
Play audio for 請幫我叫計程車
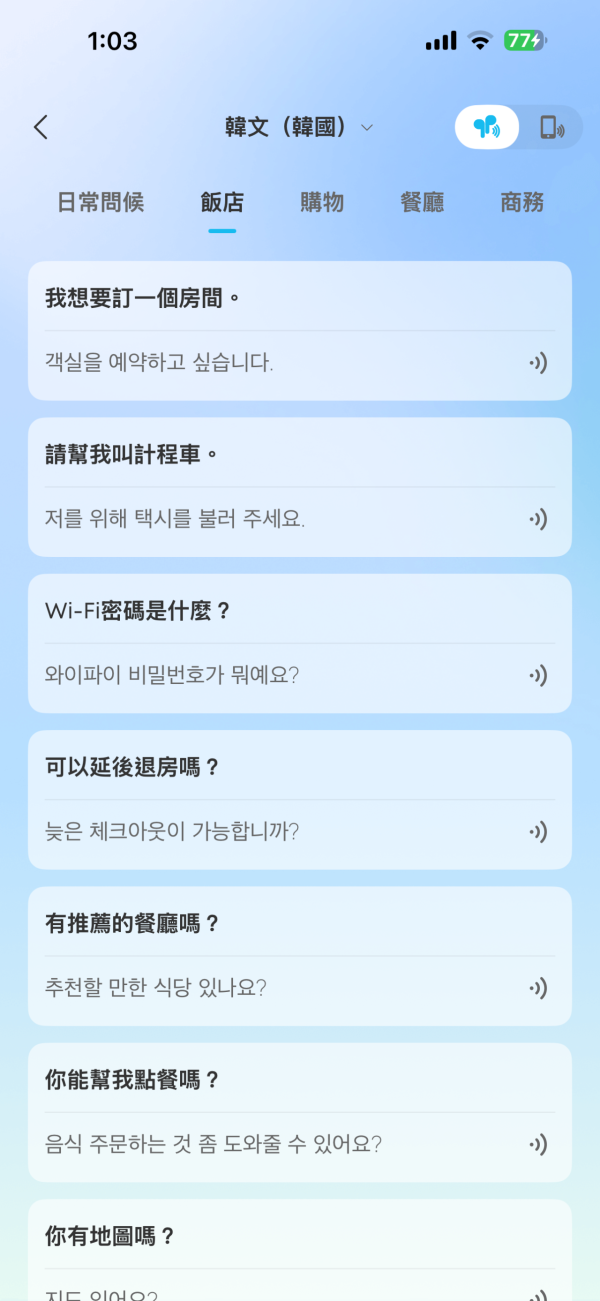pos(538,519)
